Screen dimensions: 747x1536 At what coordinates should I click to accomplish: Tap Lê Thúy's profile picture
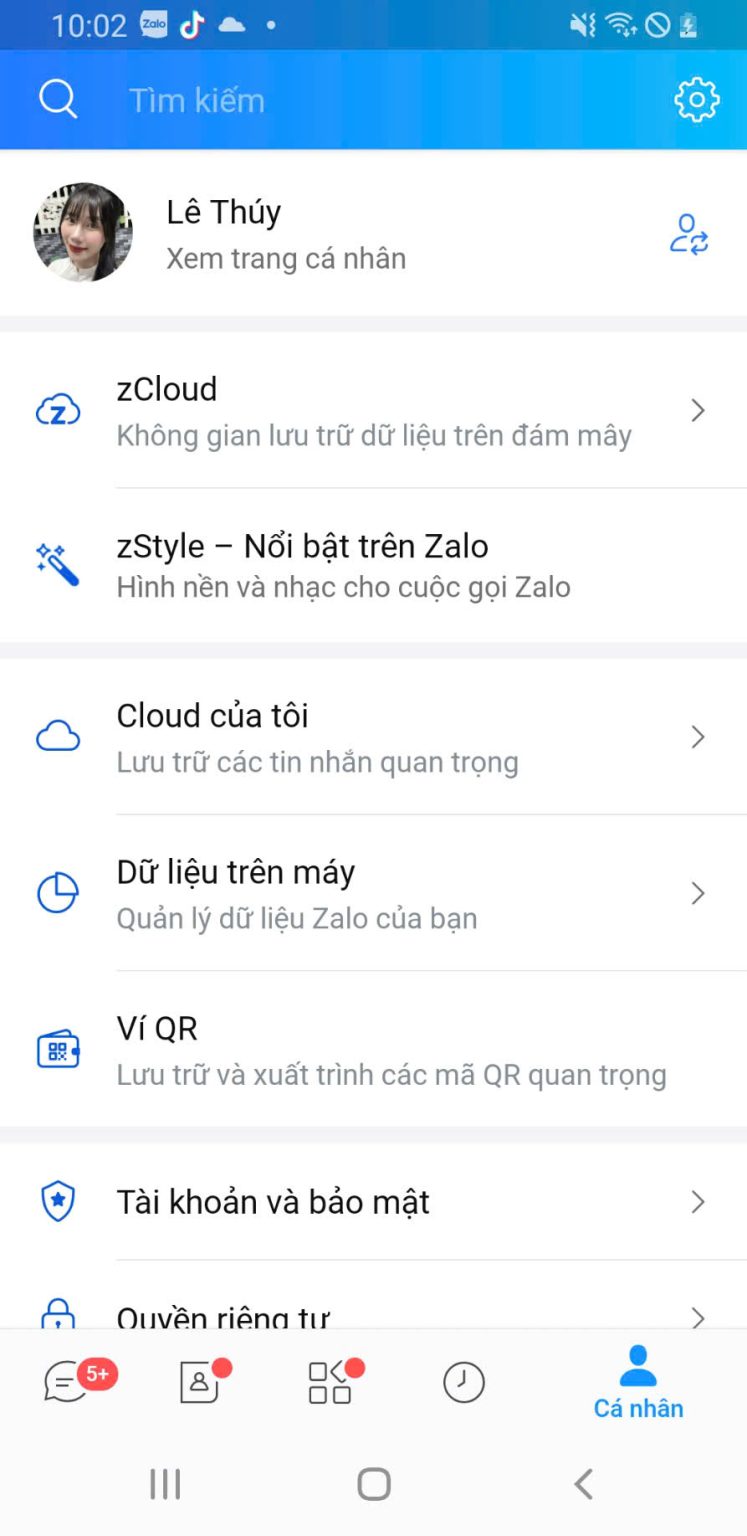click(x=83, y=233)
